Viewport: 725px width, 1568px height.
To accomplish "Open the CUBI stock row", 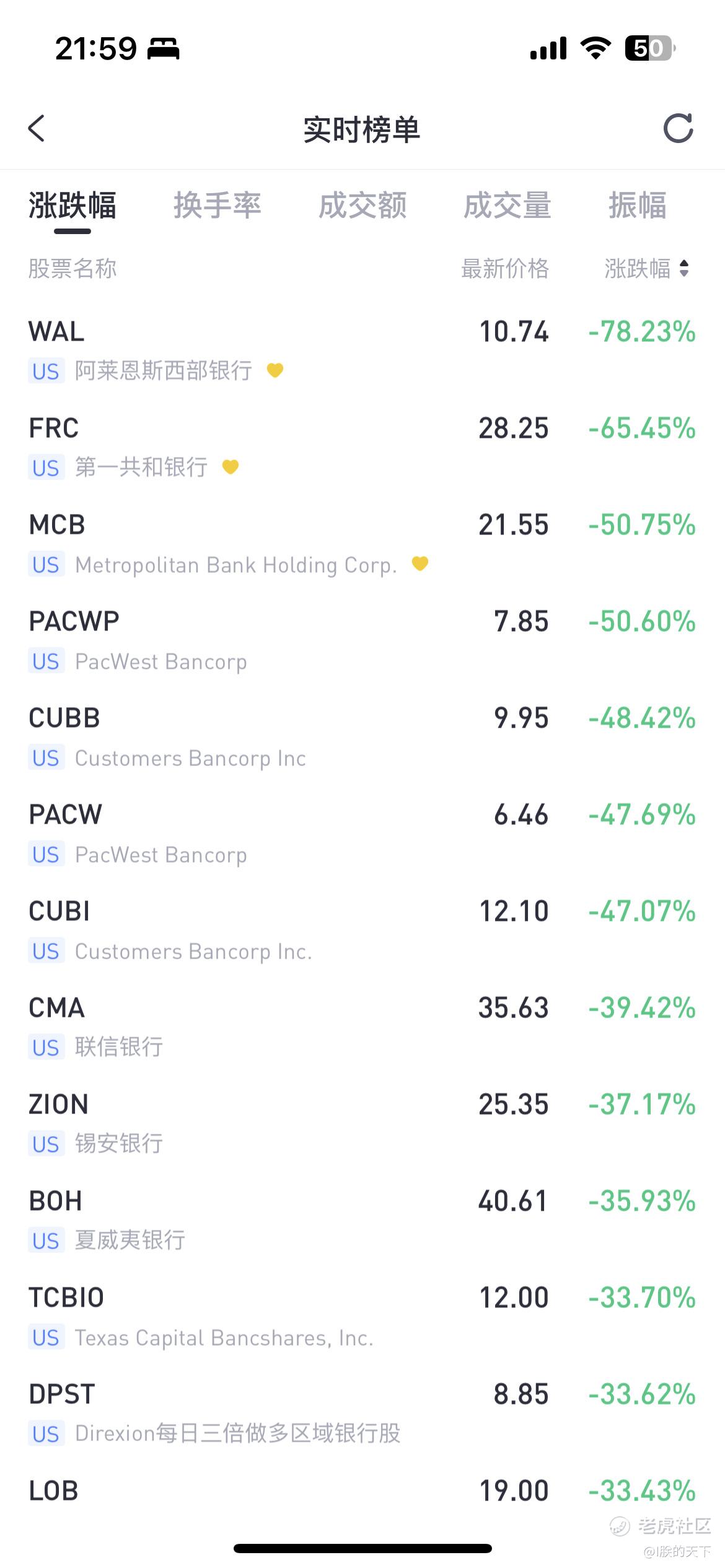I will click(x=362, y=930).
